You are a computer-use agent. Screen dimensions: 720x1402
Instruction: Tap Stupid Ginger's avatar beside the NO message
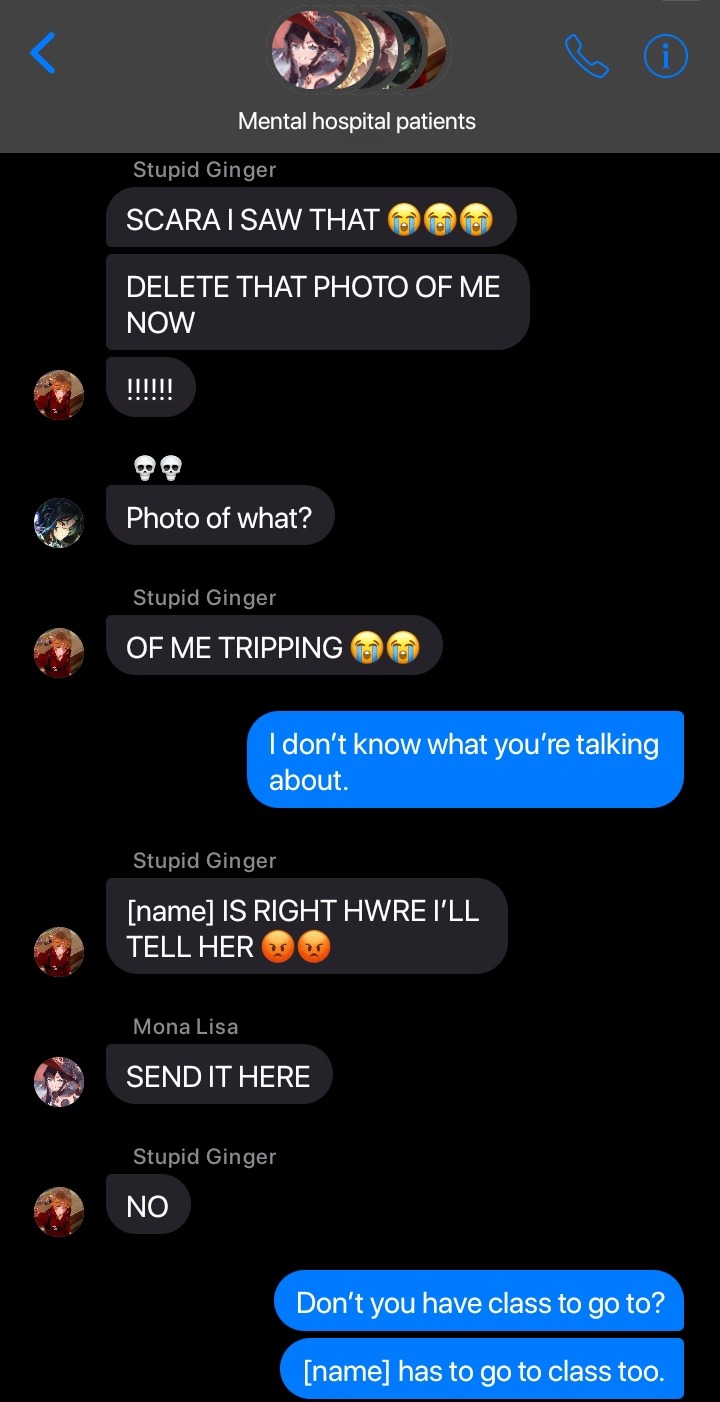(x=59, y=1211)
